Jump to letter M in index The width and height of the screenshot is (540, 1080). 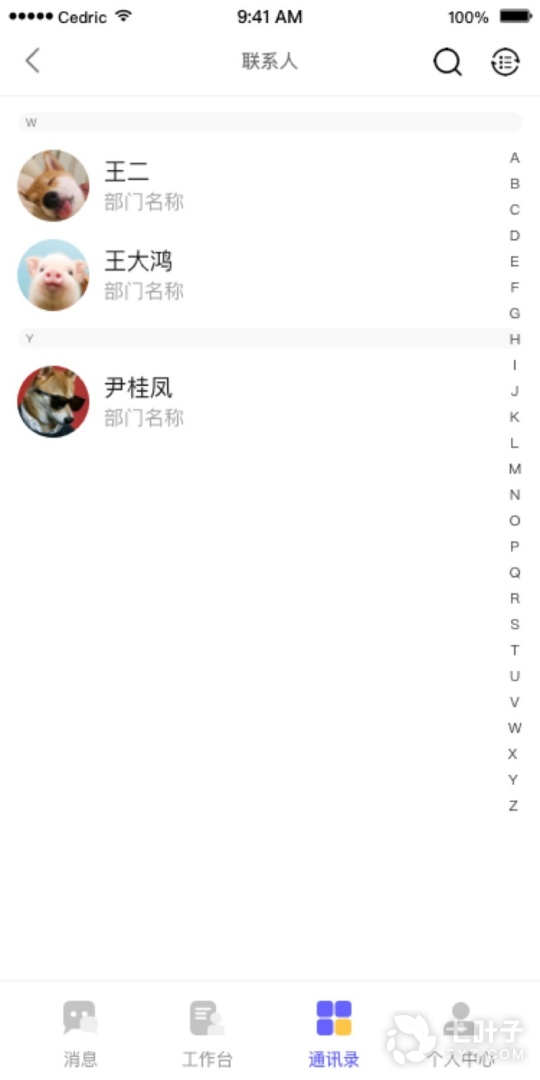(515, 469)
